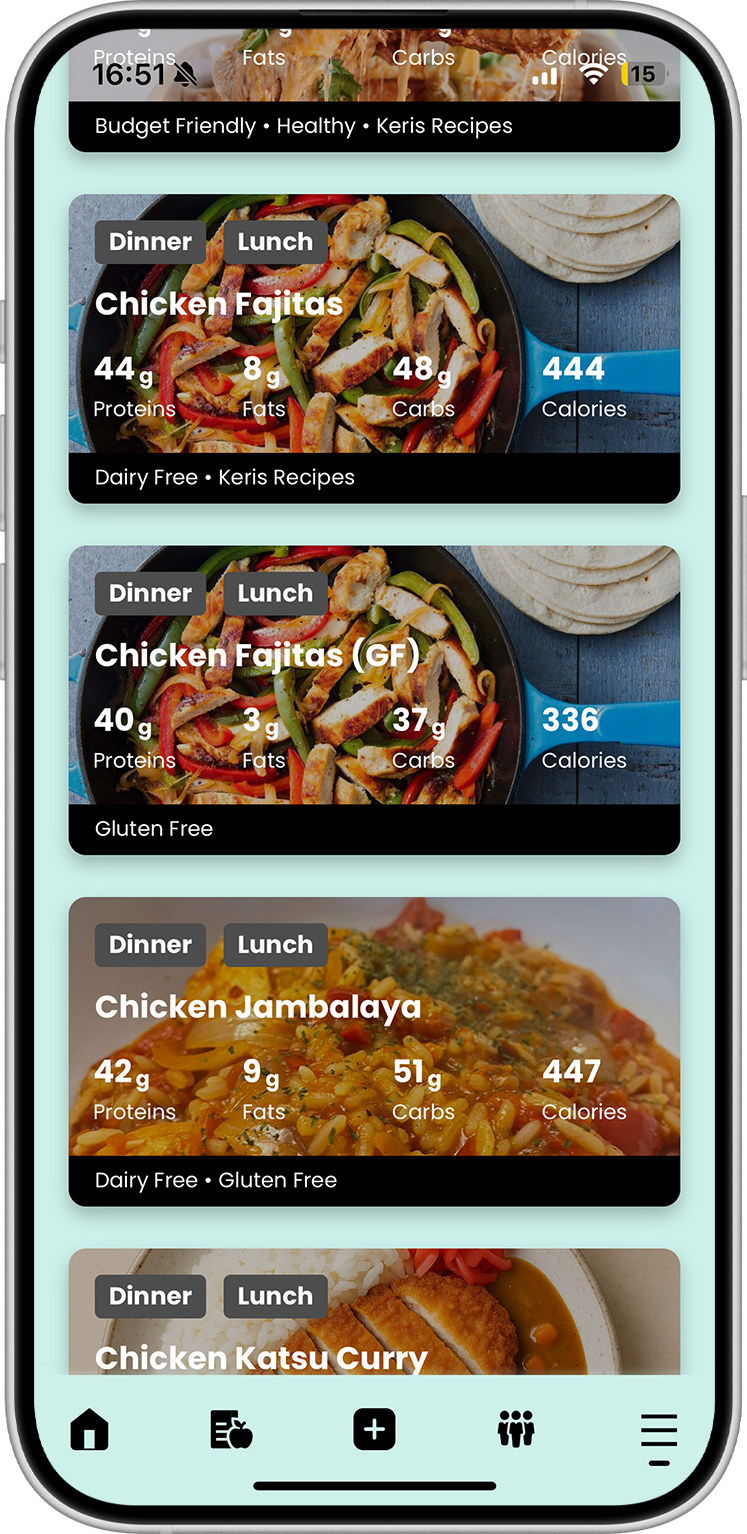
Task: Switch to the community group tab
Action: [516, 1430]
